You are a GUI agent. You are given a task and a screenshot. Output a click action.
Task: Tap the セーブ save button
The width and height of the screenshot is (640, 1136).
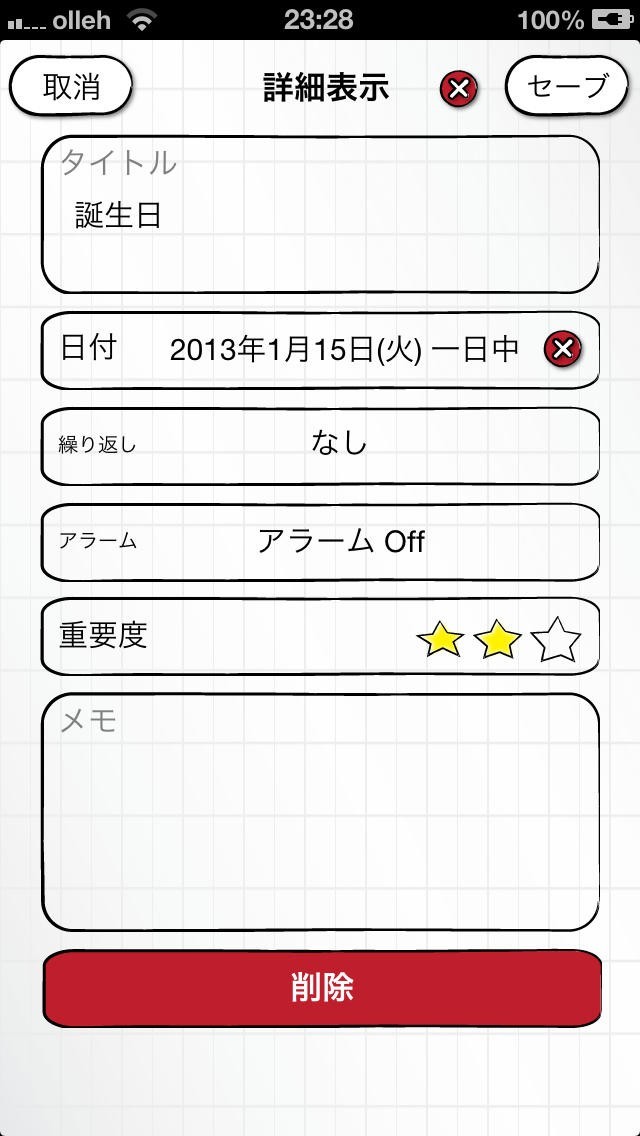(567, 86)
